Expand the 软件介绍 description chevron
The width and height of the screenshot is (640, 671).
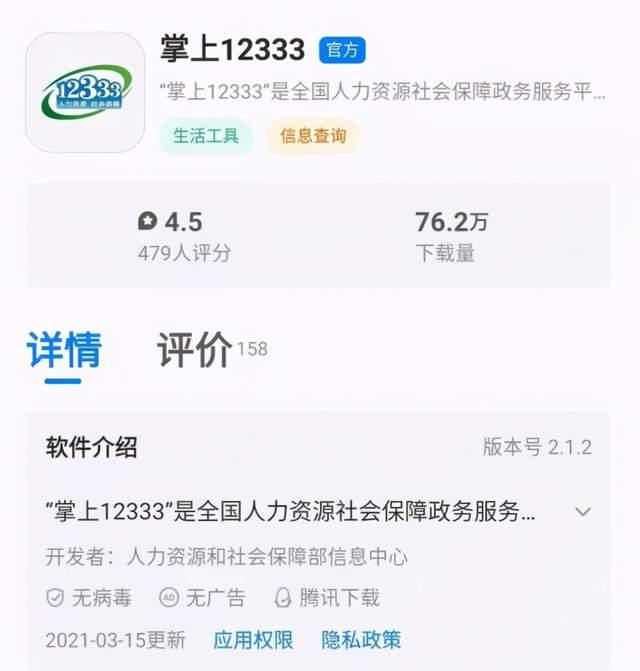coord(583,512)
